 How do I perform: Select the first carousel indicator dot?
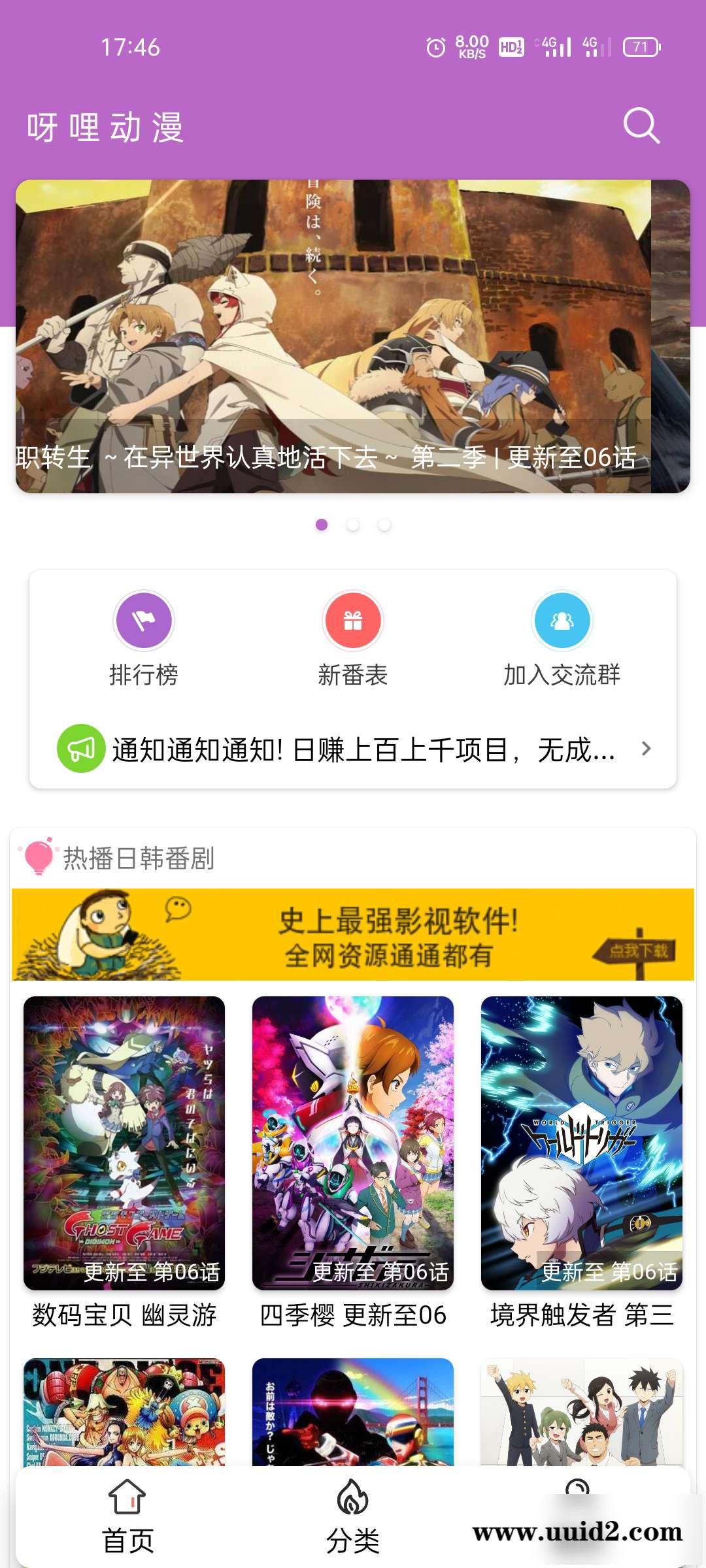(320, 525)
